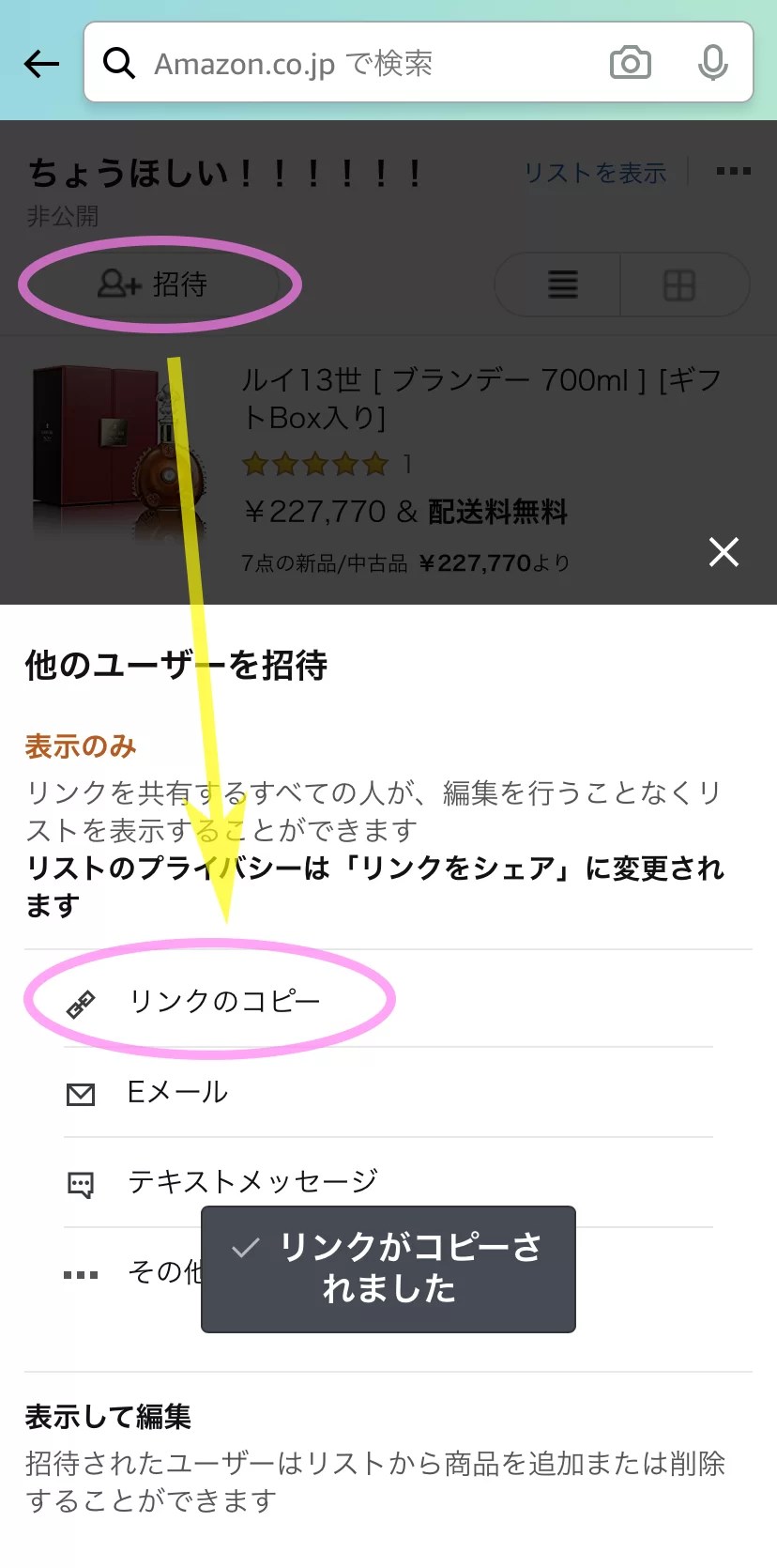Viewport: 777px width, 1568px height.
Task: Tap the camera icon for visual search
Action: point(630,62)
